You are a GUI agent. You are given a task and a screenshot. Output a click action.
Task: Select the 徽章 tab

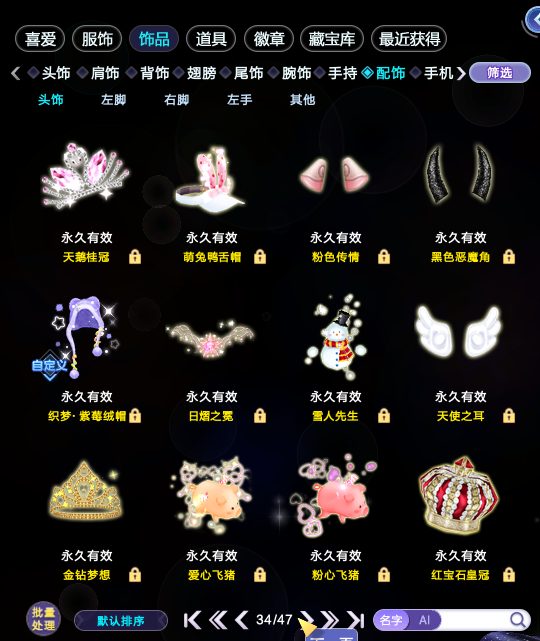269,39
